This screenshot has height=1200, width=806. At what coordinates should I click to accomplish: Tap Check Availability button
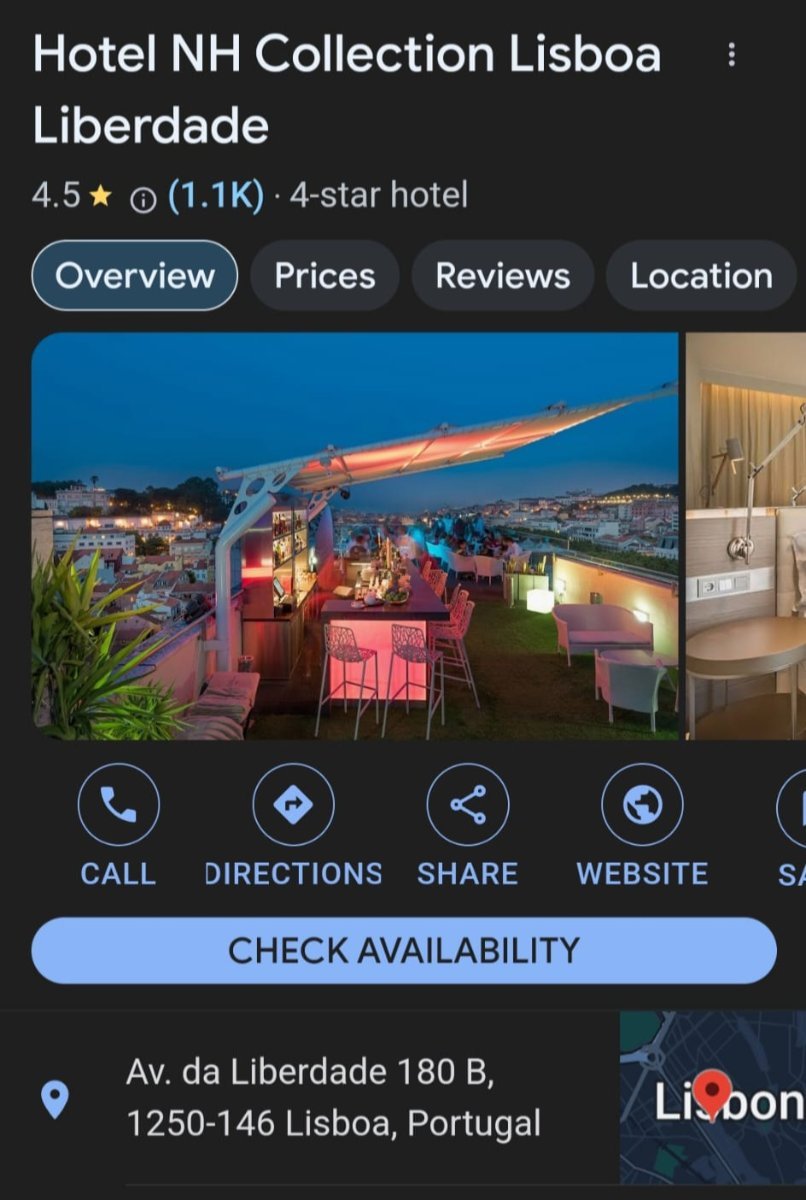click(x=404, y=950)
